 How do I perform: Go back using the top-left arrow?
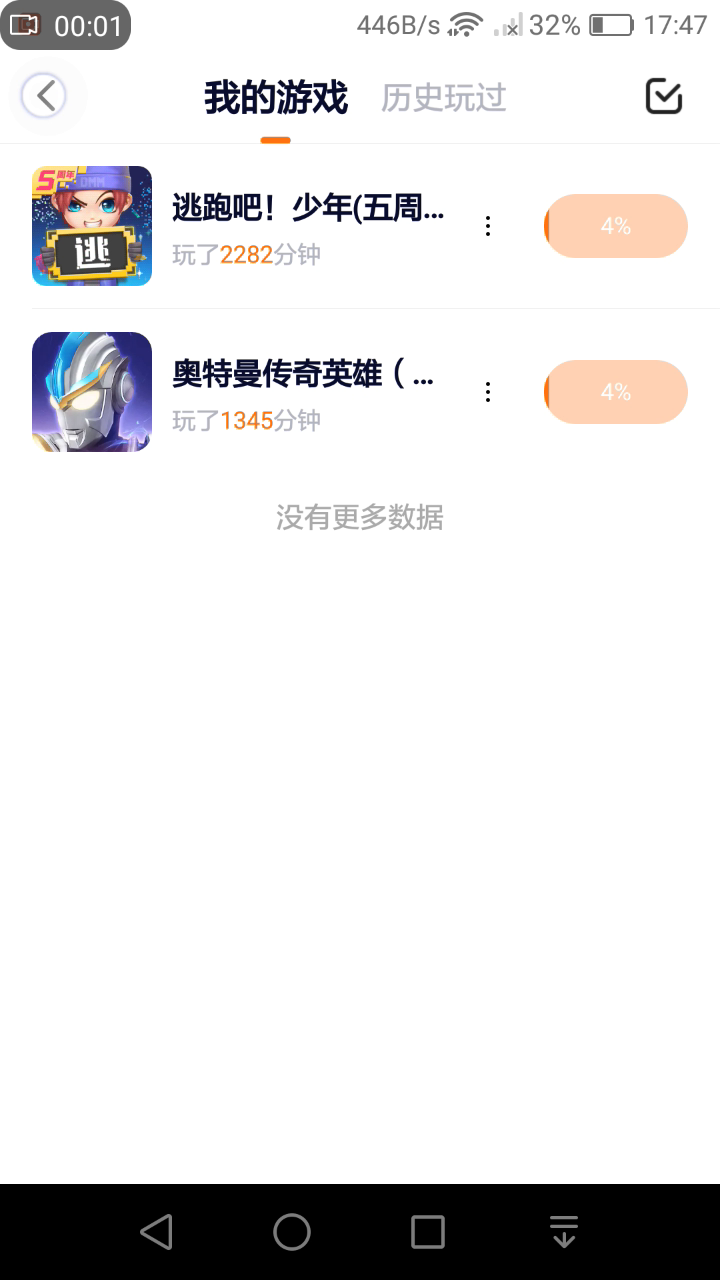click(45, 96)
